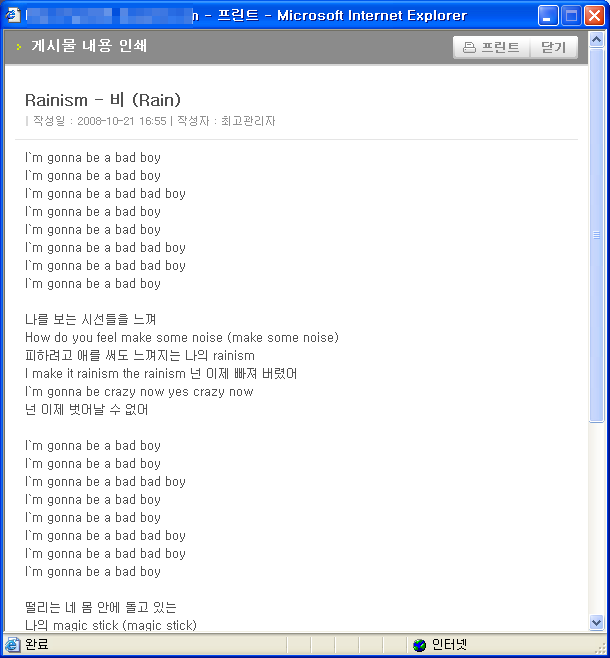The width and height of the screenshot is (610, 658).
Task: Click the 프린트 print button
Action: pyautogui.click(x=492, y=47)
